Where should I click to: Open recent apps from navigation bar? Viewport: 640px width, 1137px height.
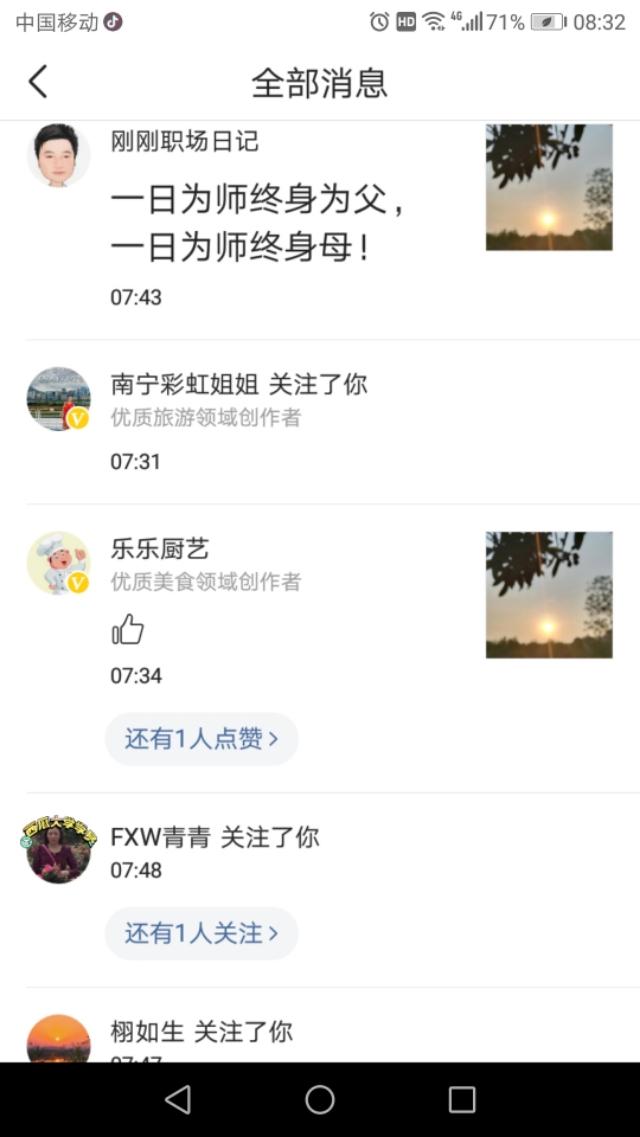point(462,1100)
